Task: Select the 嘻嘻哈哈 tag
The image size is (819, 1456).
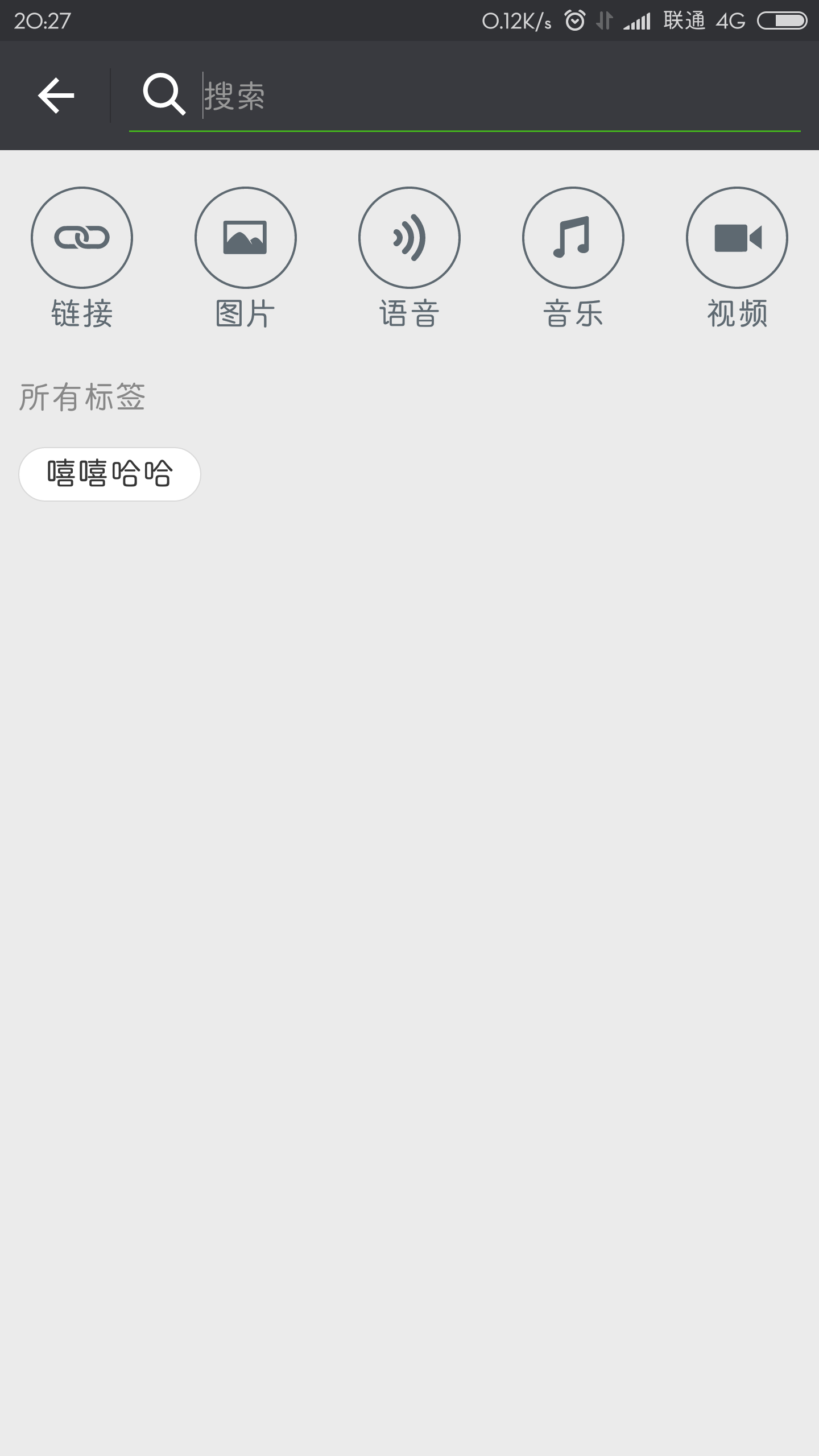Action: (x=110, y=474)
